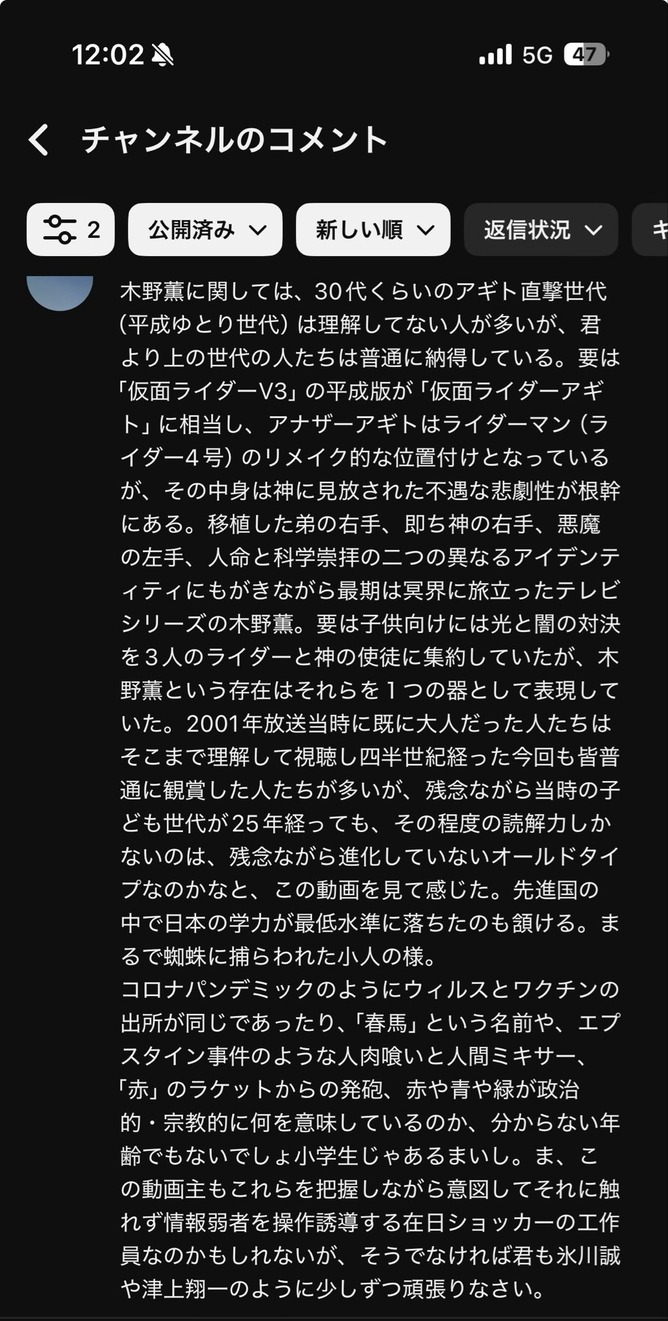Go back from channel comments
This screenshot has width=668, height=1321.
(38, 140)
